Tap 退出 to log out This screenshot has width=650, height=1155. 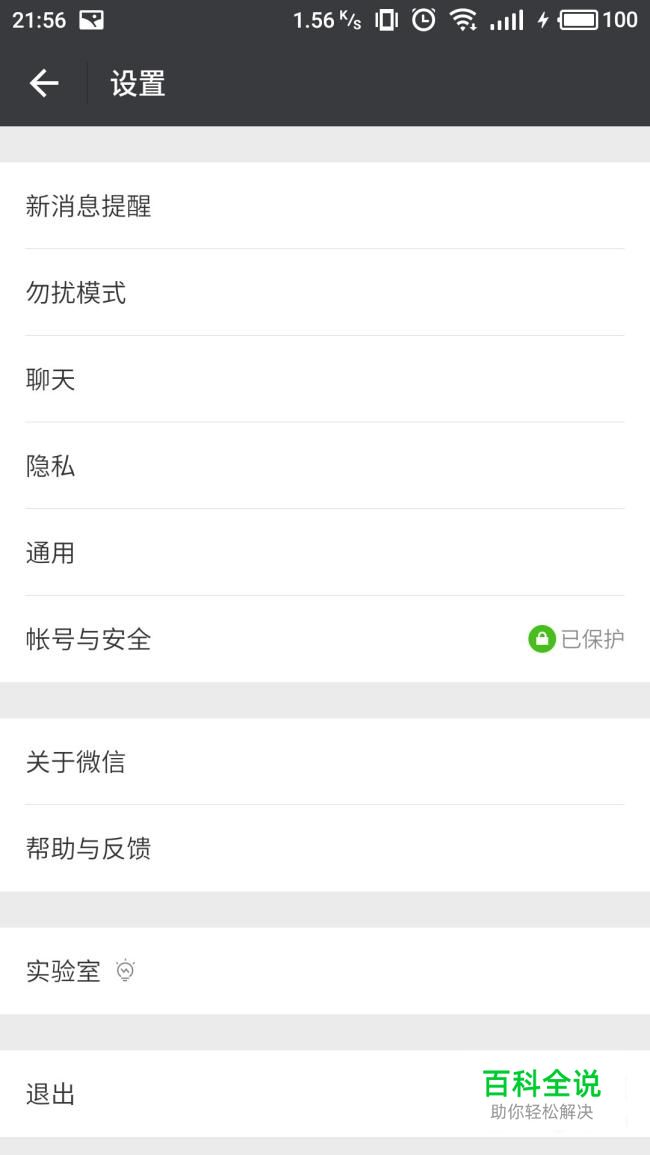(x=325, y=1094)
